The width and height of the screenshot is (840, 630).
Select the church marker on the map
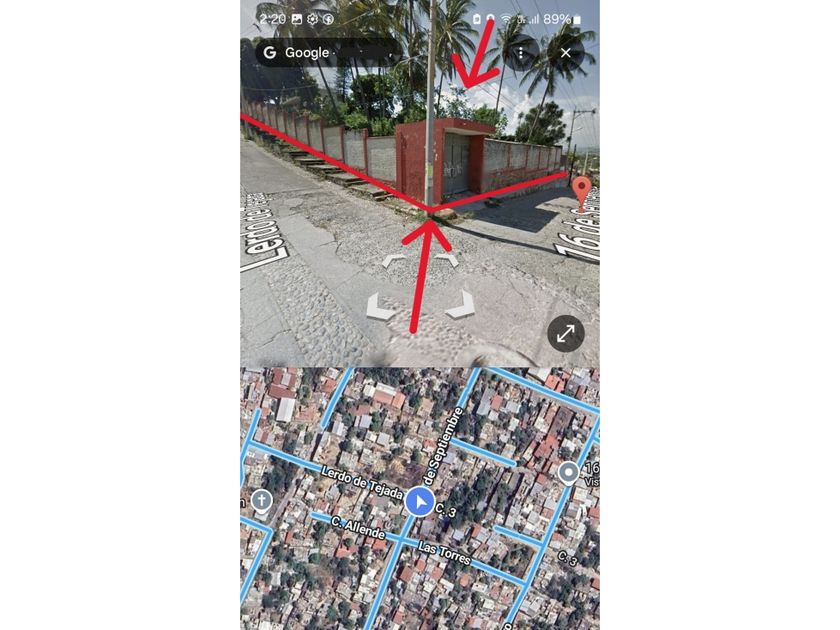[261, 500]
